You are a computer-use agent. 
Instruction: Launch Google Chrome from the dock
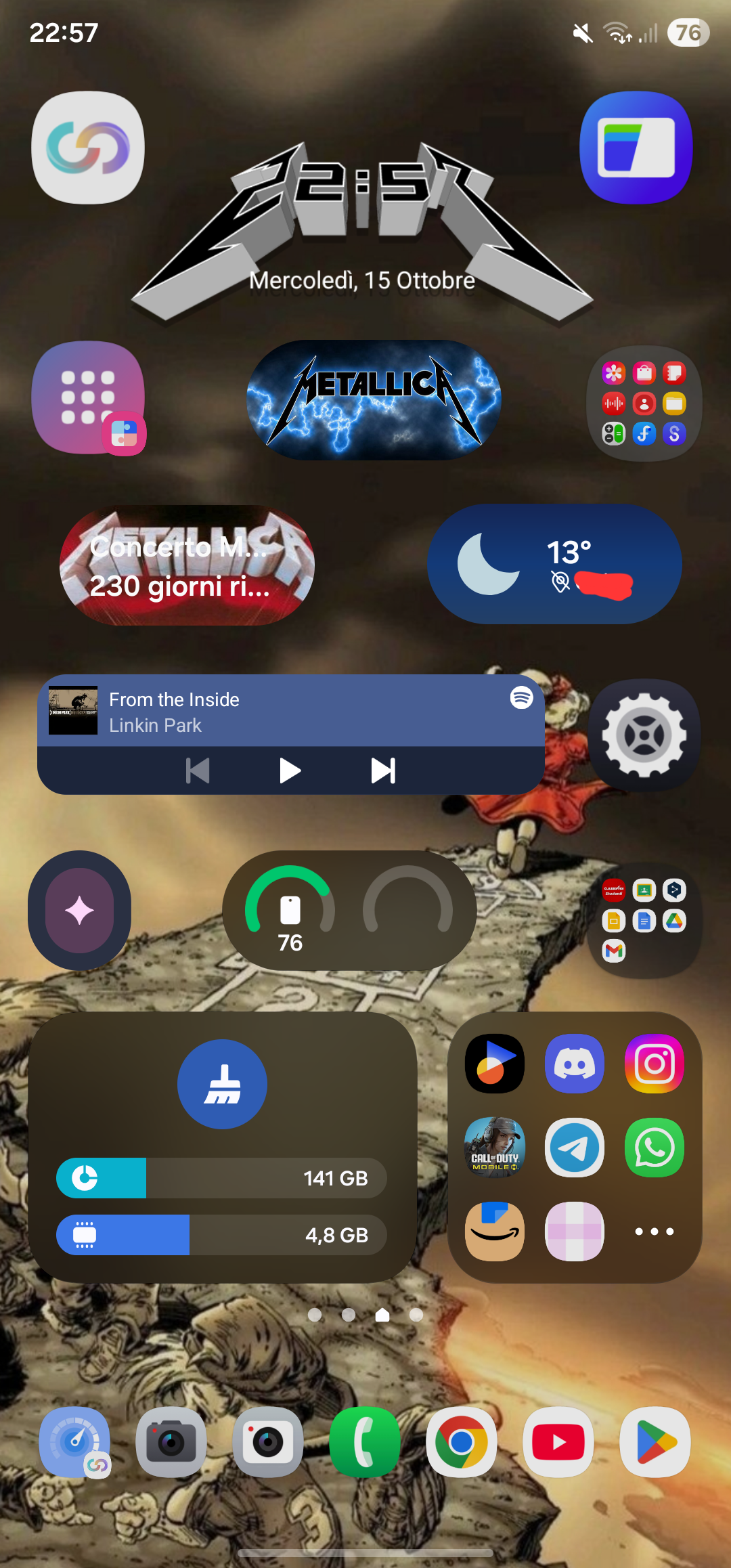click(x=462, y=1442)
